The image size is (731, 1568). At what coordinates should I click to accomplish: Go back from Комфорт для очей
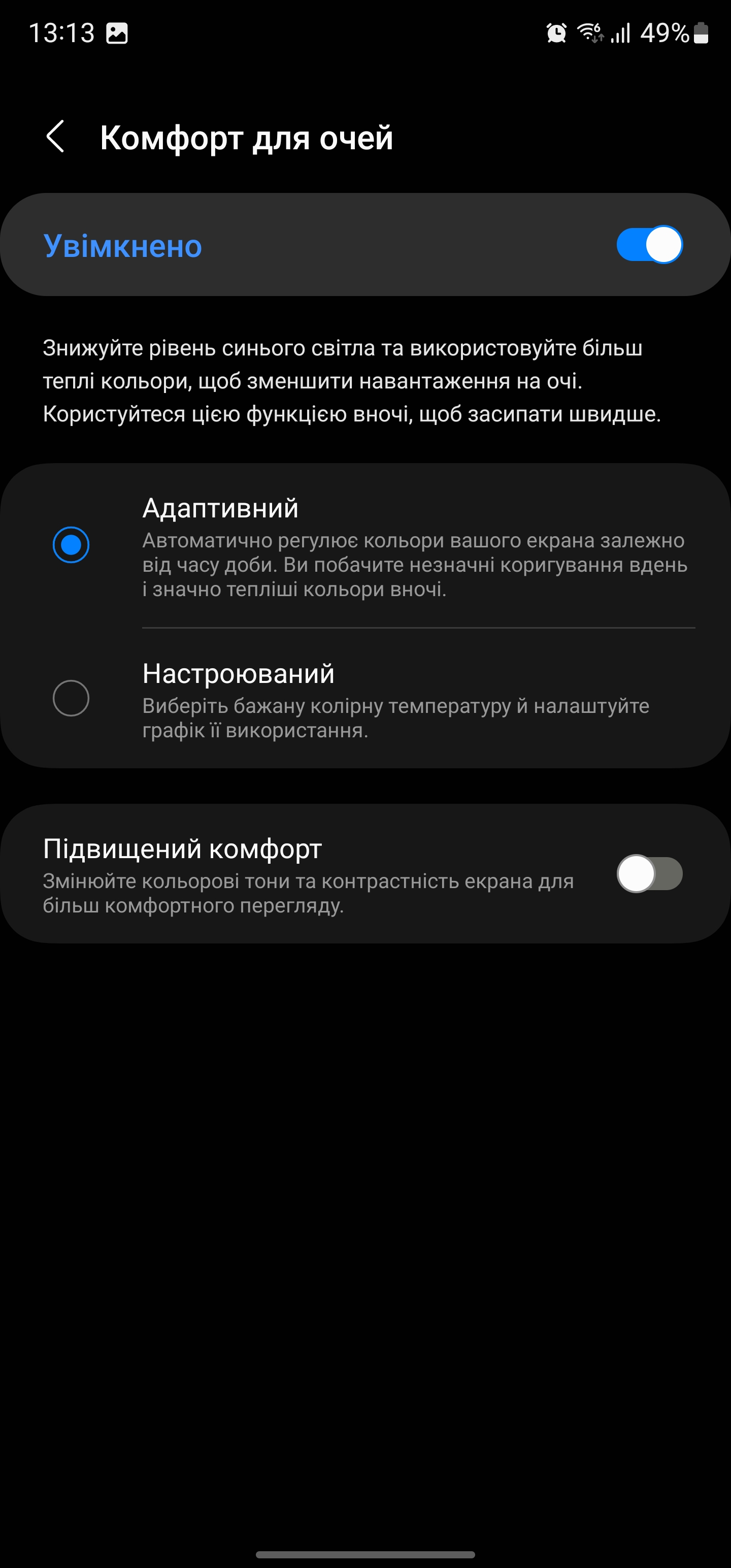pos(55,137)
